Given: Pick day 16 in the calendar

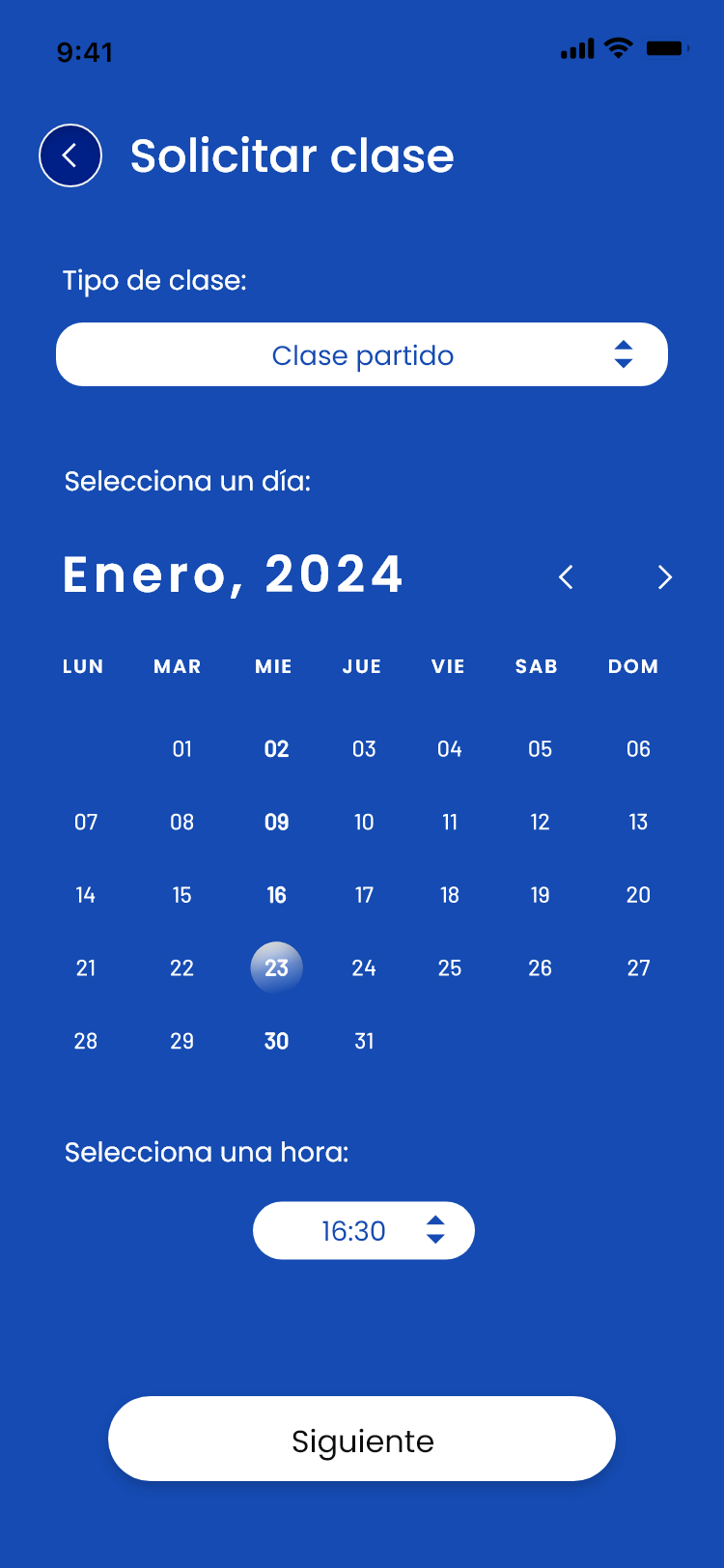Looking at the screenshot, I should (x=276, y=895).
